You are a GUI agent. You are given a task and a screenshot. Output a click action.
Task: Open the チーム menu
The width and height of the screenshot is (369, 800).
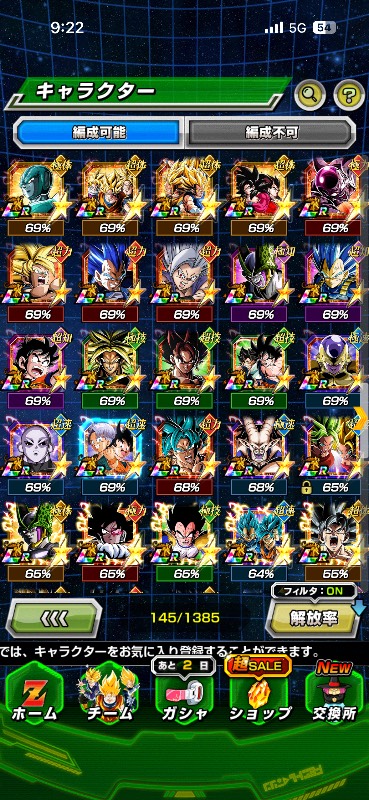(109, 693)
